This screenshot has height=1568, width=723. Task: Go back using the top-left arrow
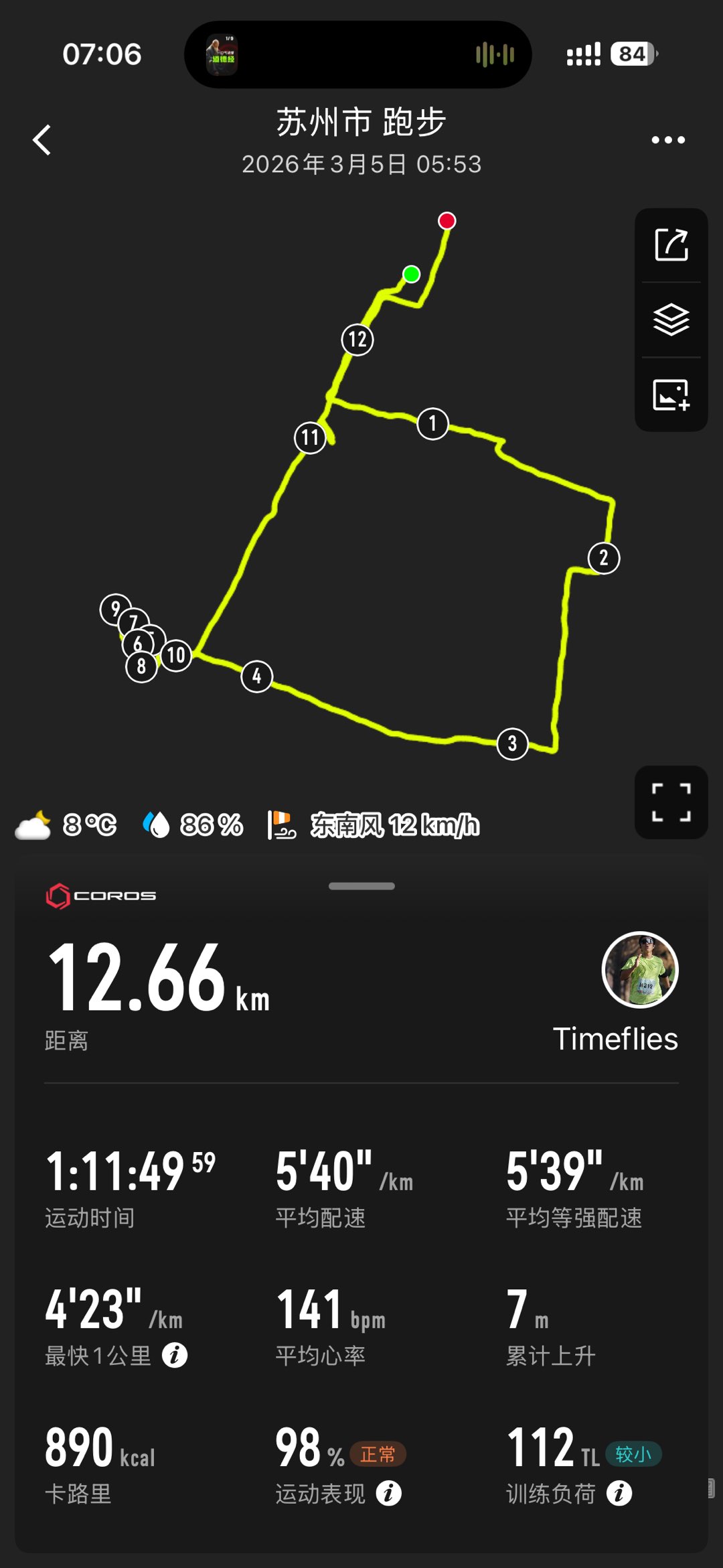(42, 140)
